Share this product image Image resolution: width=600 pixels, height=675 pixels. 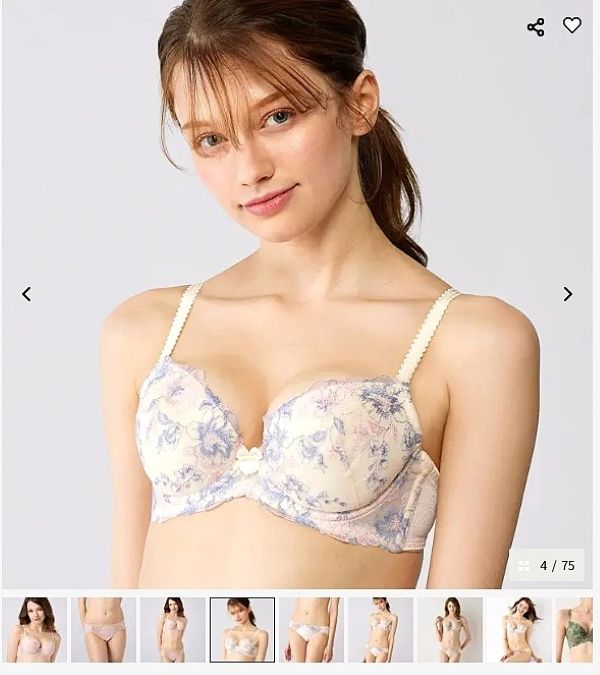[x=536, y=27]
